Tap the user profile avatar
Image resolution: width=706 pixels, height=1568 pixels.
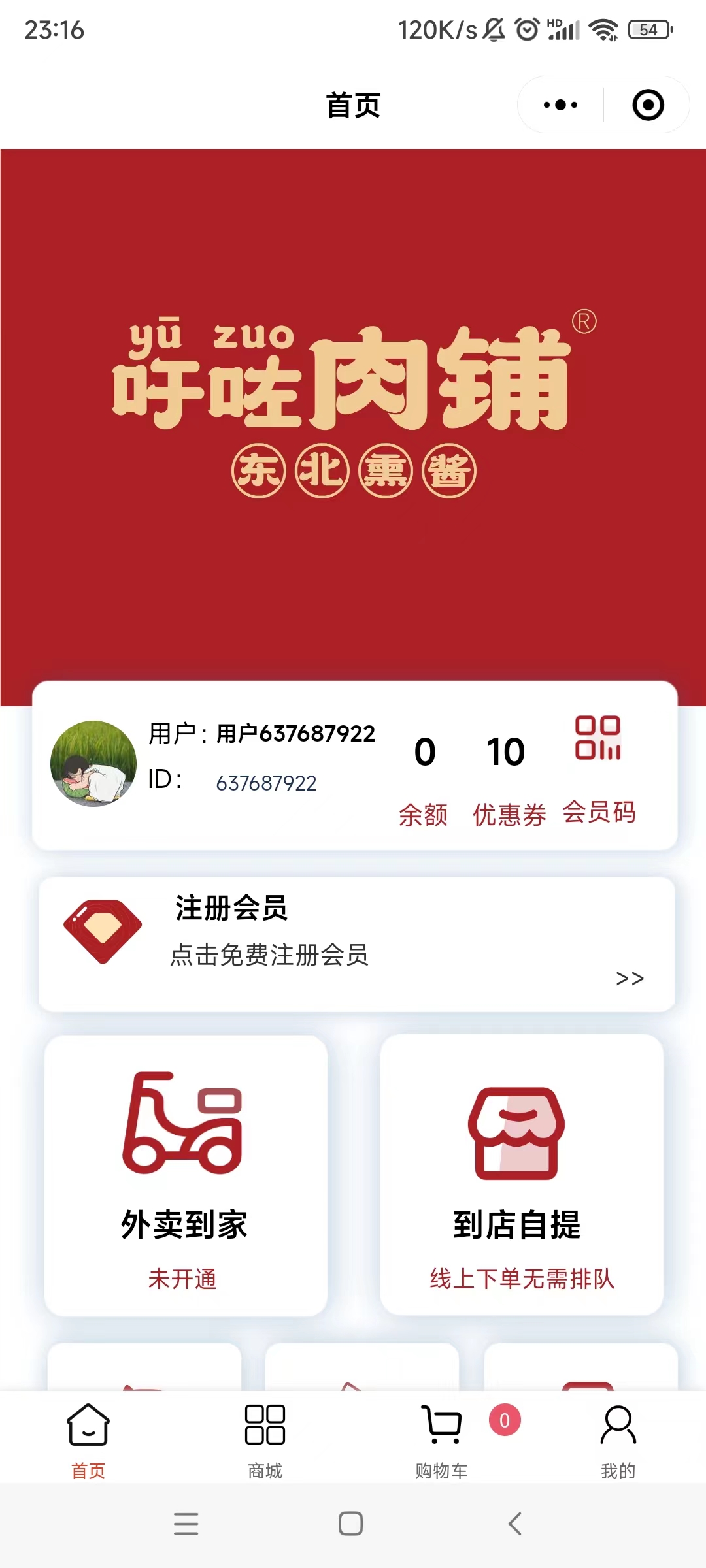[x=93, y=763]
